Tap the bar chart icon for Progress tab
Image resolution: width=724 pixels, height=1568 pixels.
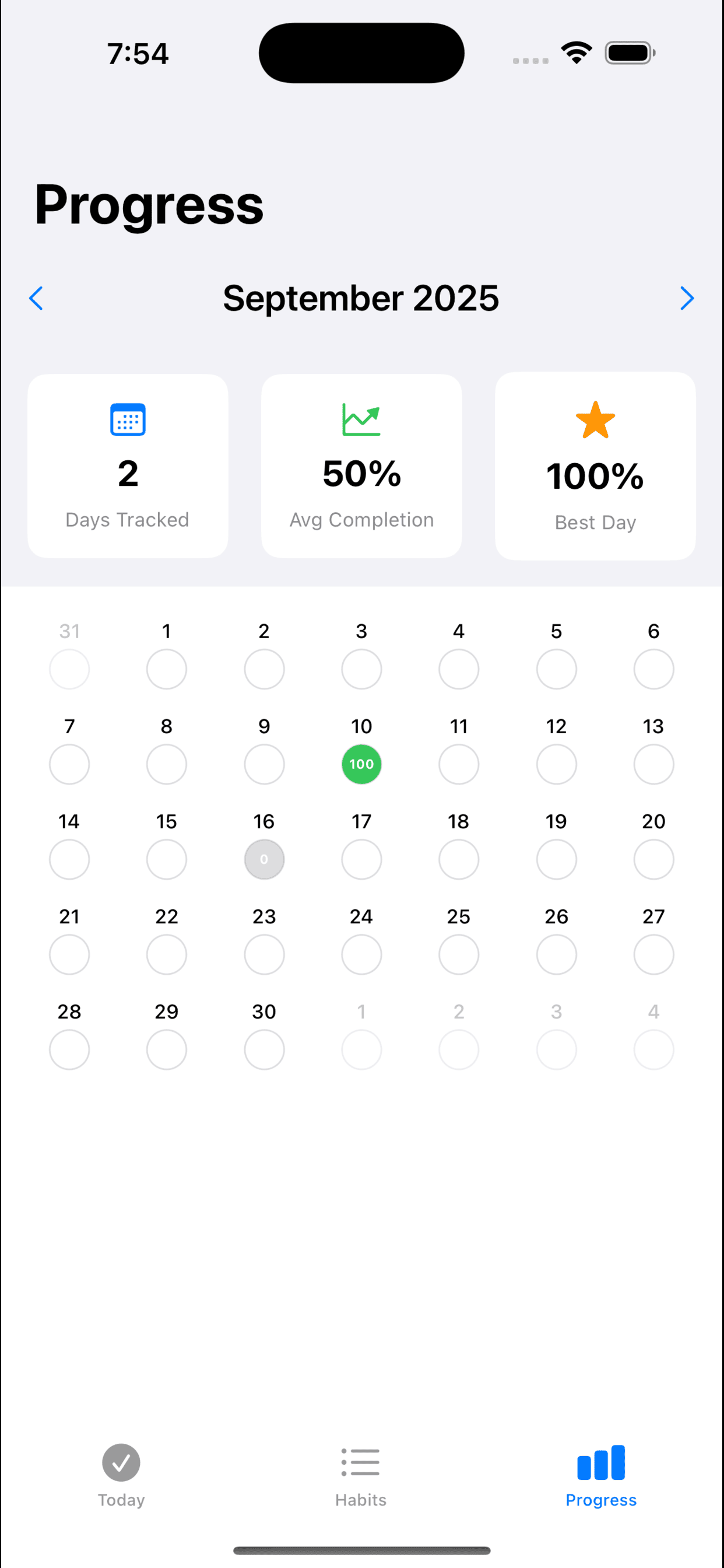600,1462
